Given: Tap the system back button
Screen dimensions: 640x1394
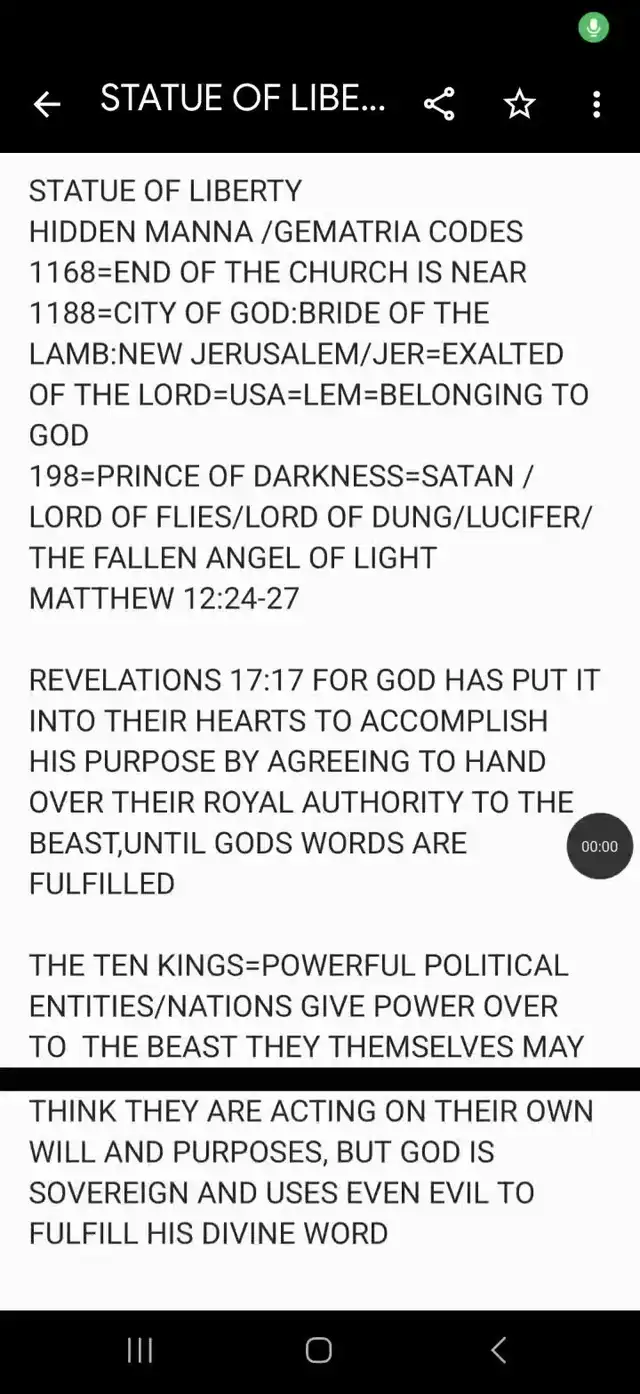Looking at the screenshot, I should point(499,1350).
